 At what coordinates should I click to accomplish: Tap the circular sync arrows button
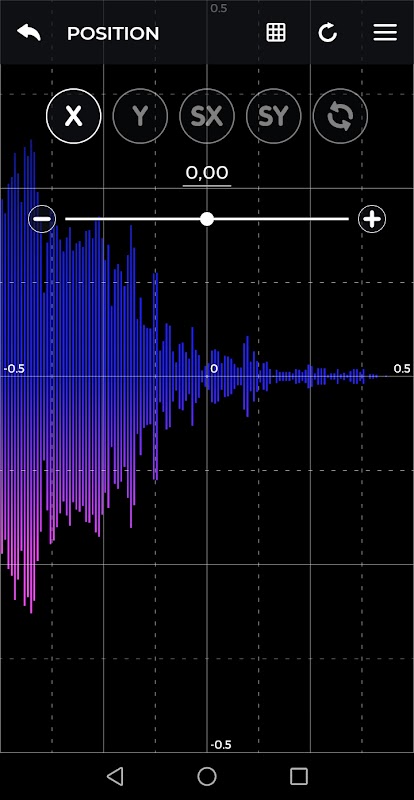pyautogui.click(x=340, y=116)
